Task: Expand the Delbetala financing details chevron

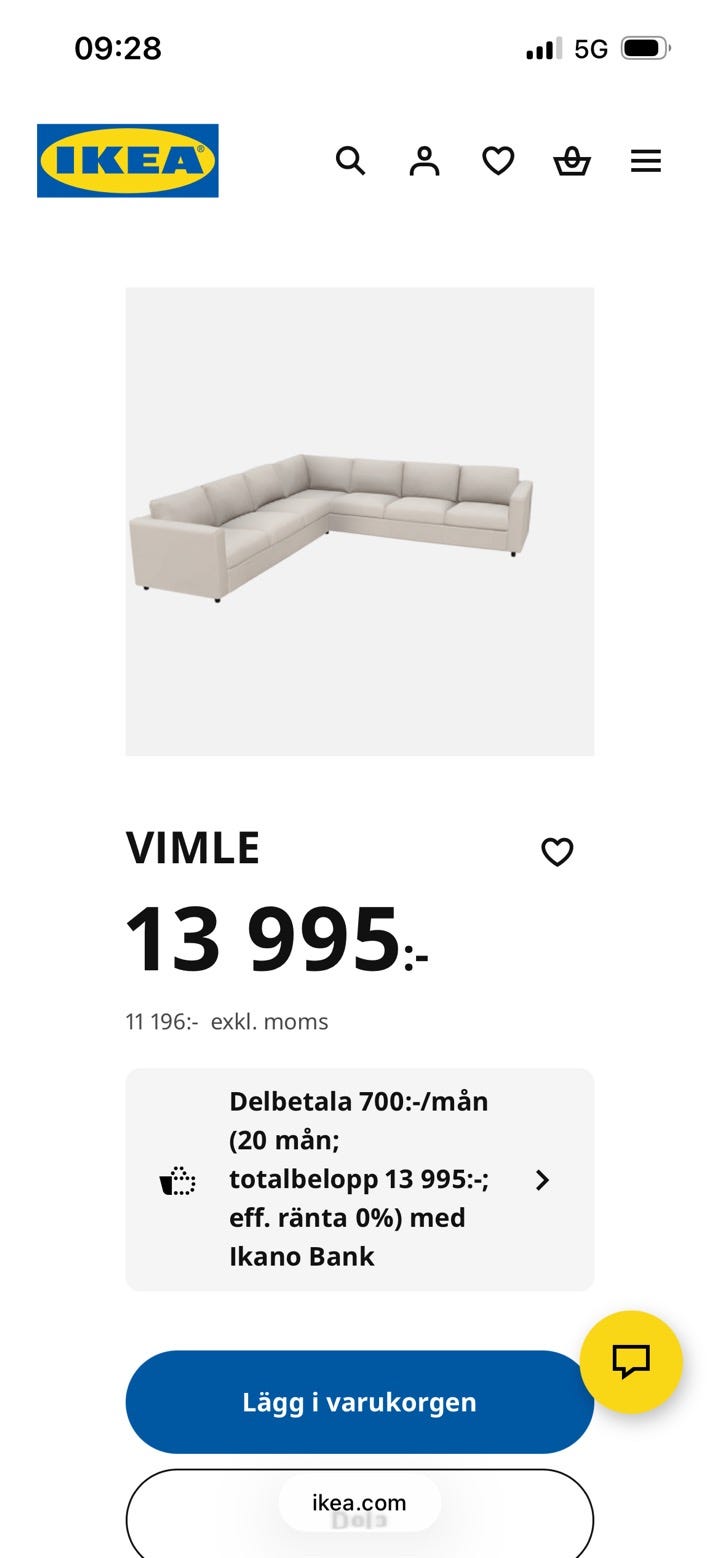Action: [542, 1180]
